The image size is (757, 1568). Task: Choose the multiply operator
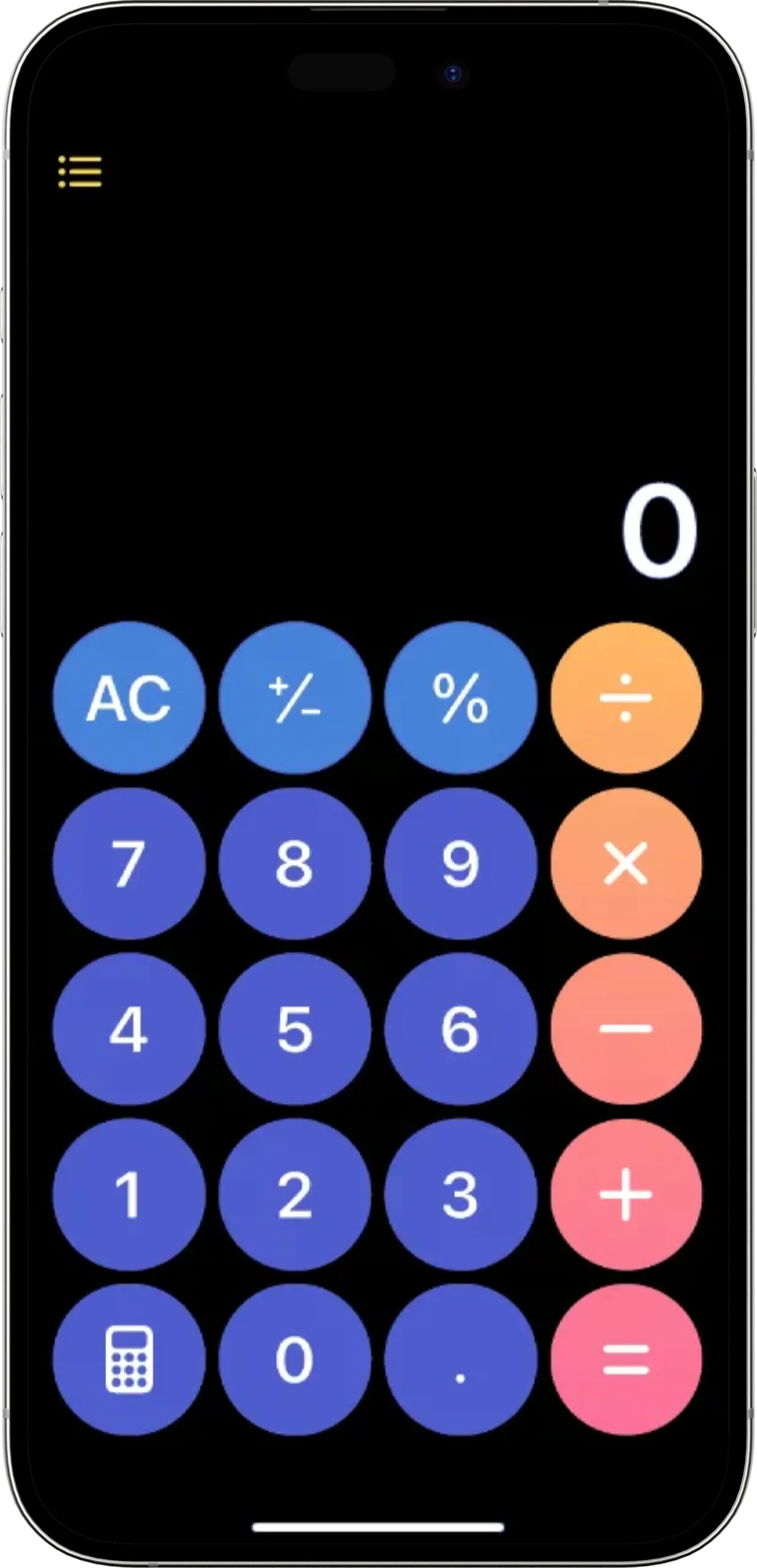pos(626,863)
